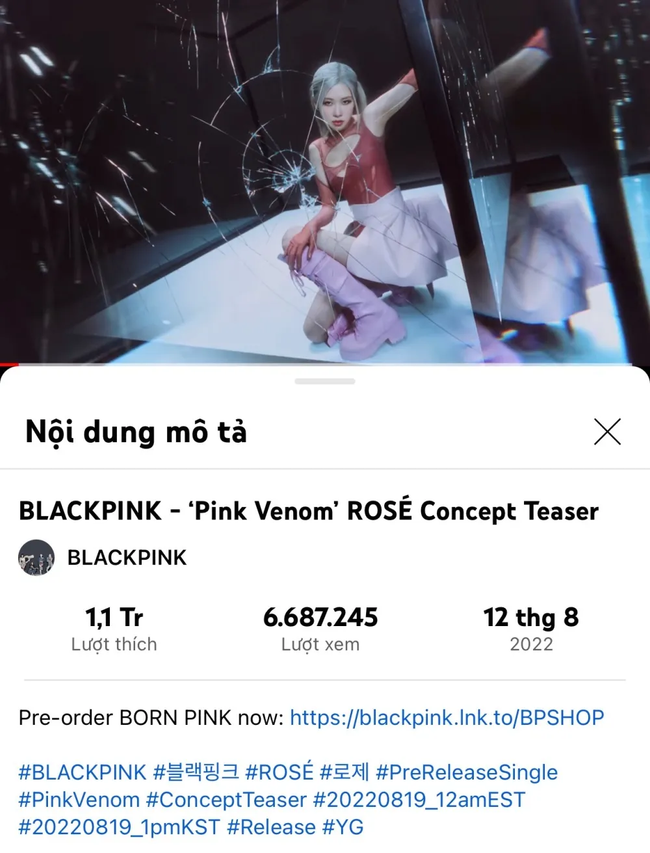Open the blackpink.lnk.to/BPSHOP pre-order link
Screen dimensions: 650x853
[x=446, y=718]
